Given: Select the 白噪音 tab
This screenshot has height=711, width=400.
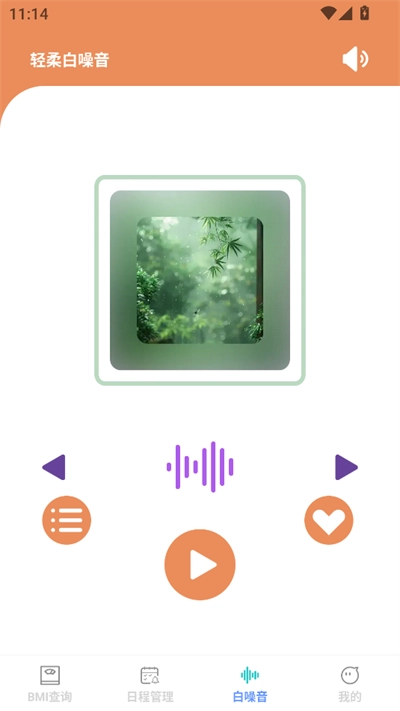Looking at the screenshot, I should 250,684.
